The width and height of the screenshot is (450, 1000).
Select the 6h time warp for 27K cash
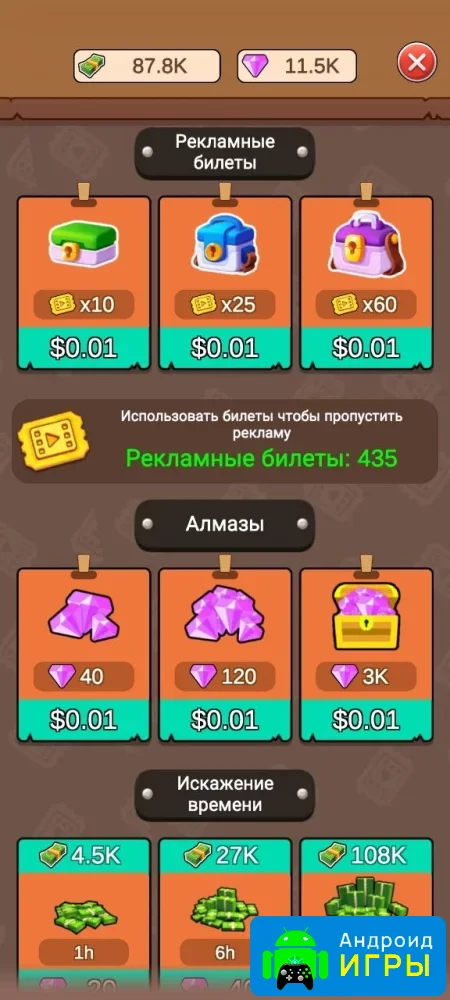pos(225,918)
